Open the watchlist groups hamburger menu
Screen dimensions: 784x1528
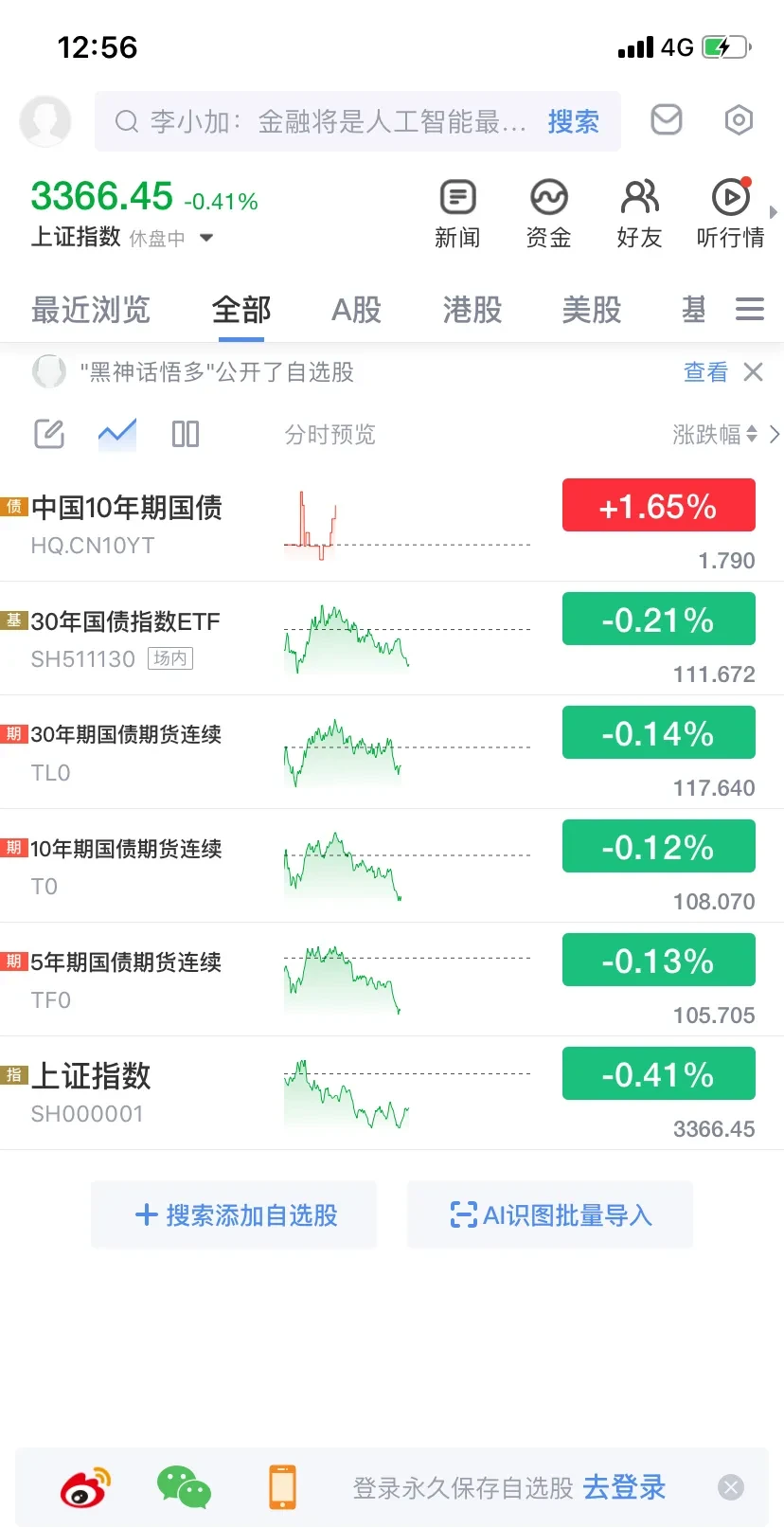749,309
